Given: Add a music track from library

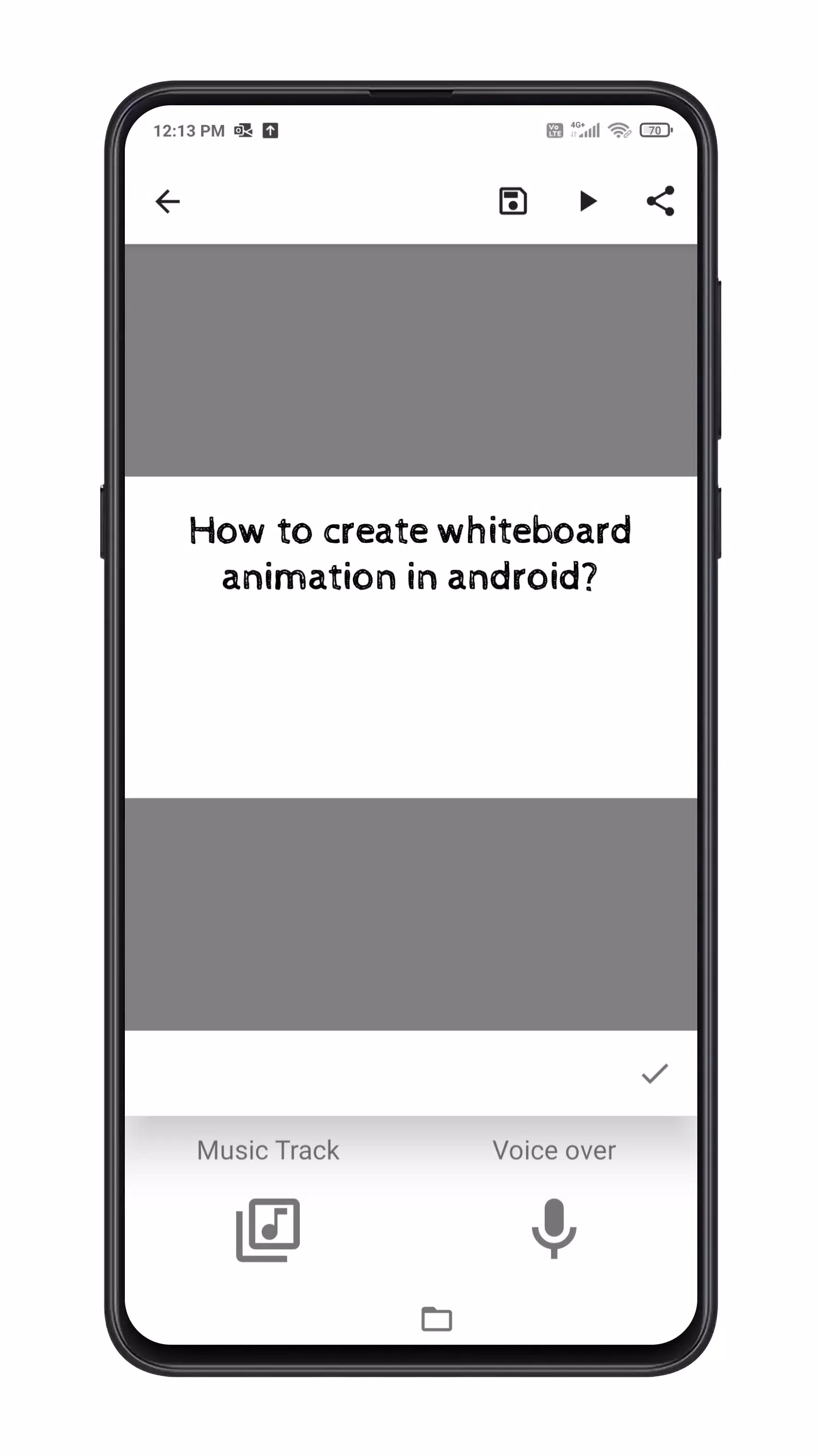Looking at the screenshot, I should (x=268, y=1230).
